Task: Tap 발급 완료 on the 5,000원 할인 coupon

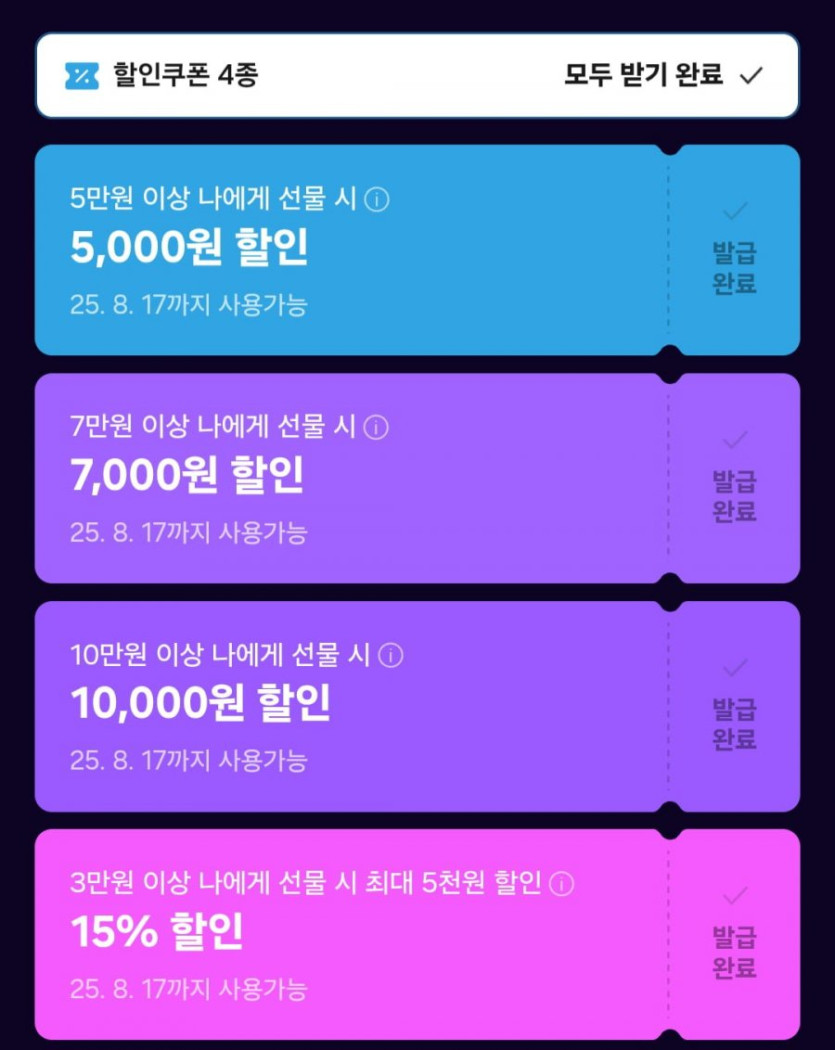Action: pyautogui.click(x=734, y=251)
